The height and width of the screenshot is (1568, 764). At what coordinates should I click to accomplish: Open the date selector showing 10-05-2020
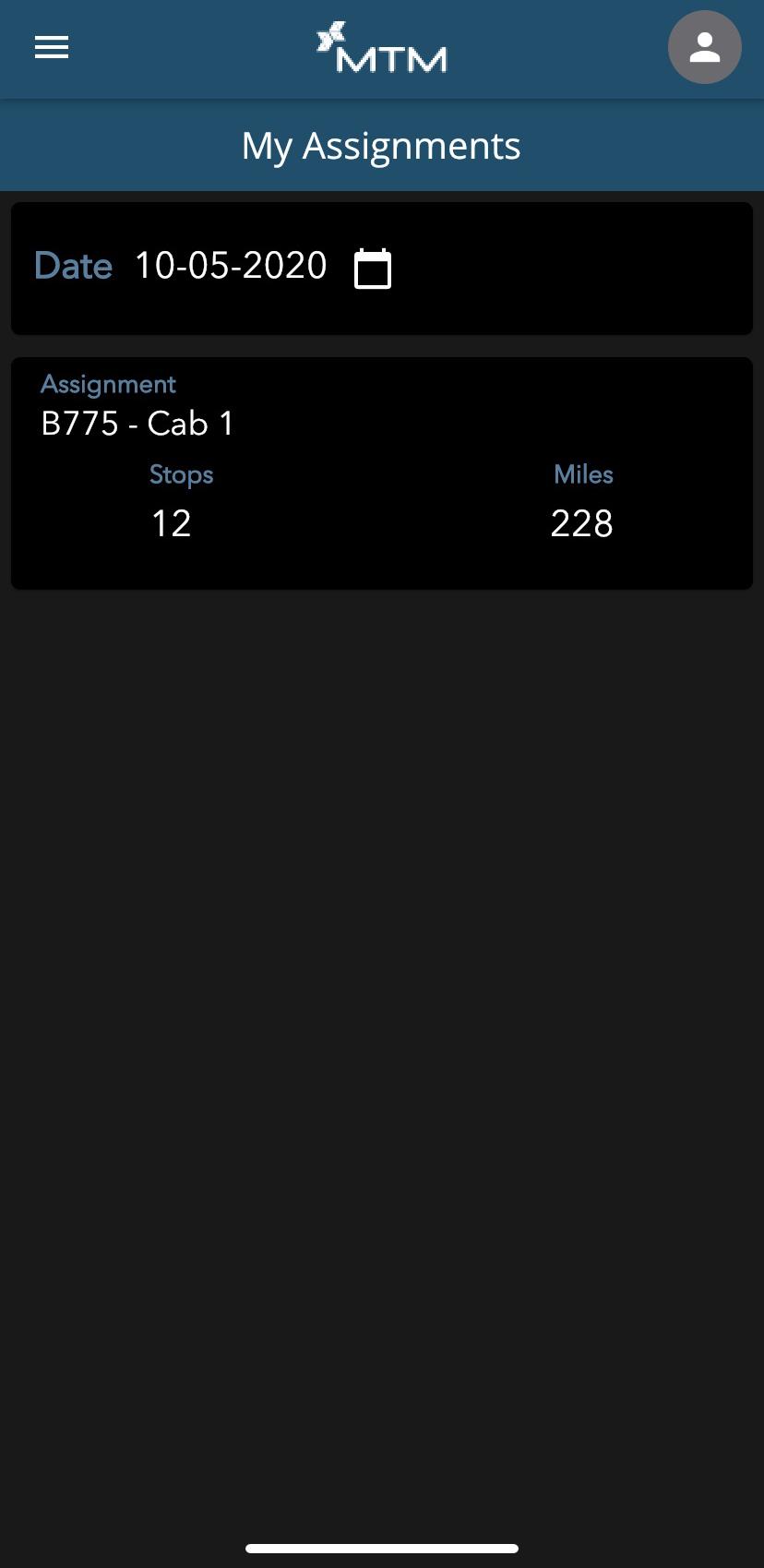click(231, 267)
